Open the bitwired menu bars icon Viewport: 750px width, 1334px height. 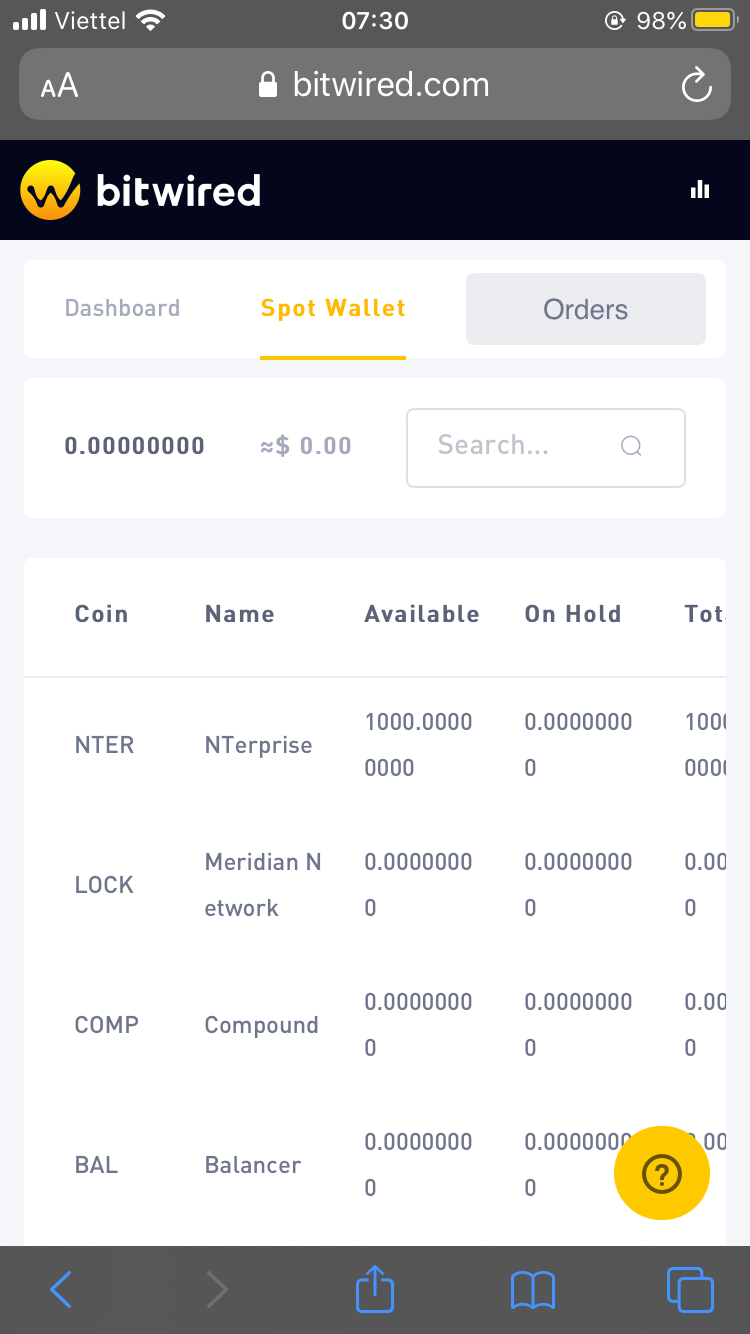coord(700,190)
